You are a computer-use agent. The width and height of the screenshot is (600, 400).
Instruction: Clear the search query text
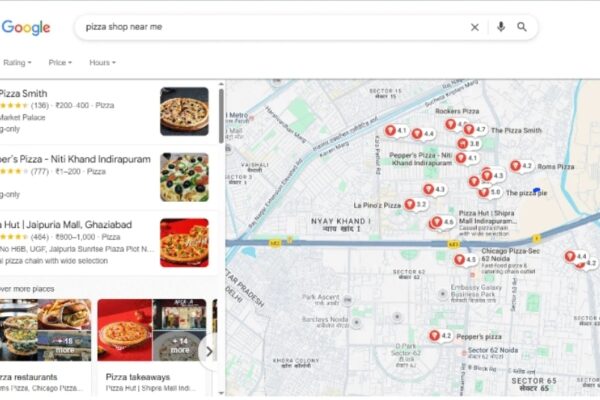coord(475,27)
